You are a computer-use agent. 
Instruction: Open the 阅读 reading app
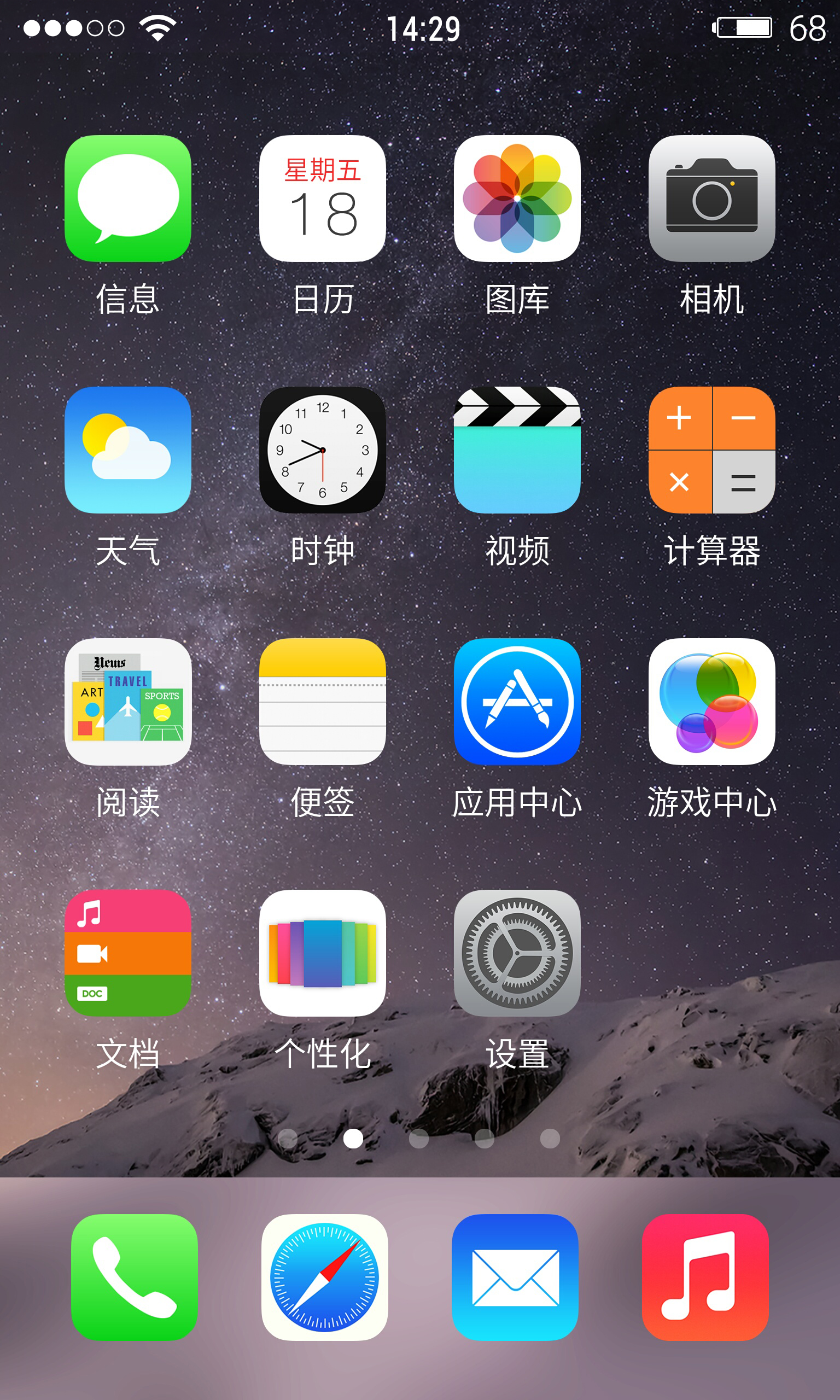[128, 702]
